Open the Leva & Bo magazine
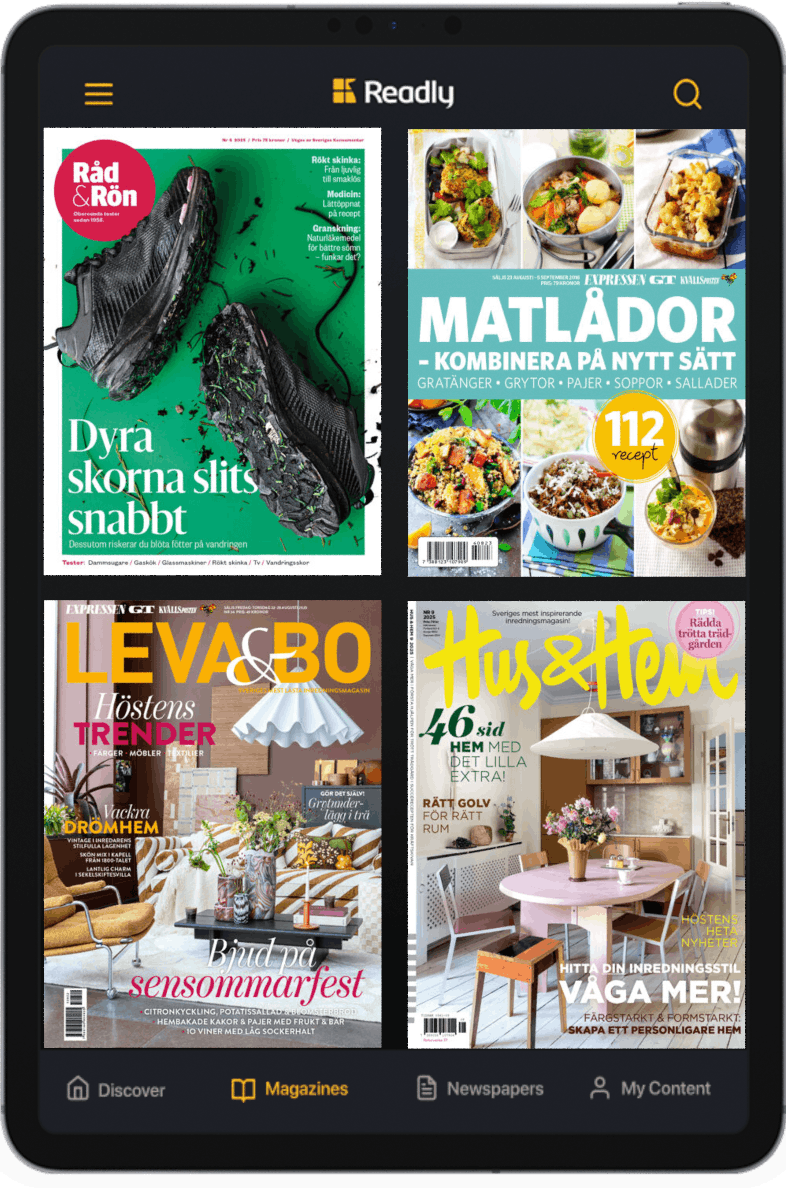 click(x=212, y=823)
